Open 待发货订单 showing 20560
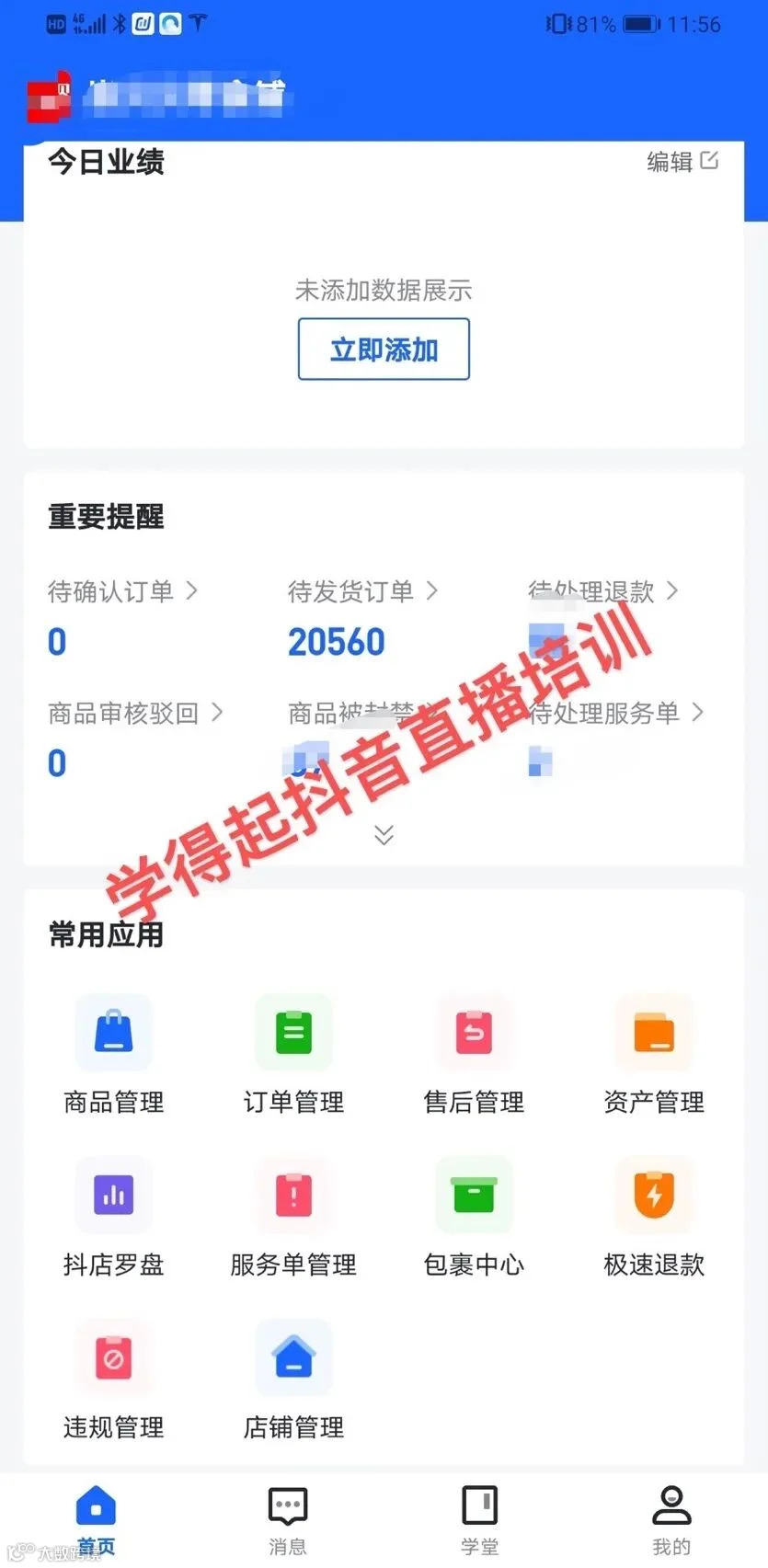This screenshot has width=768, height=1568. (x=362, y=591)
